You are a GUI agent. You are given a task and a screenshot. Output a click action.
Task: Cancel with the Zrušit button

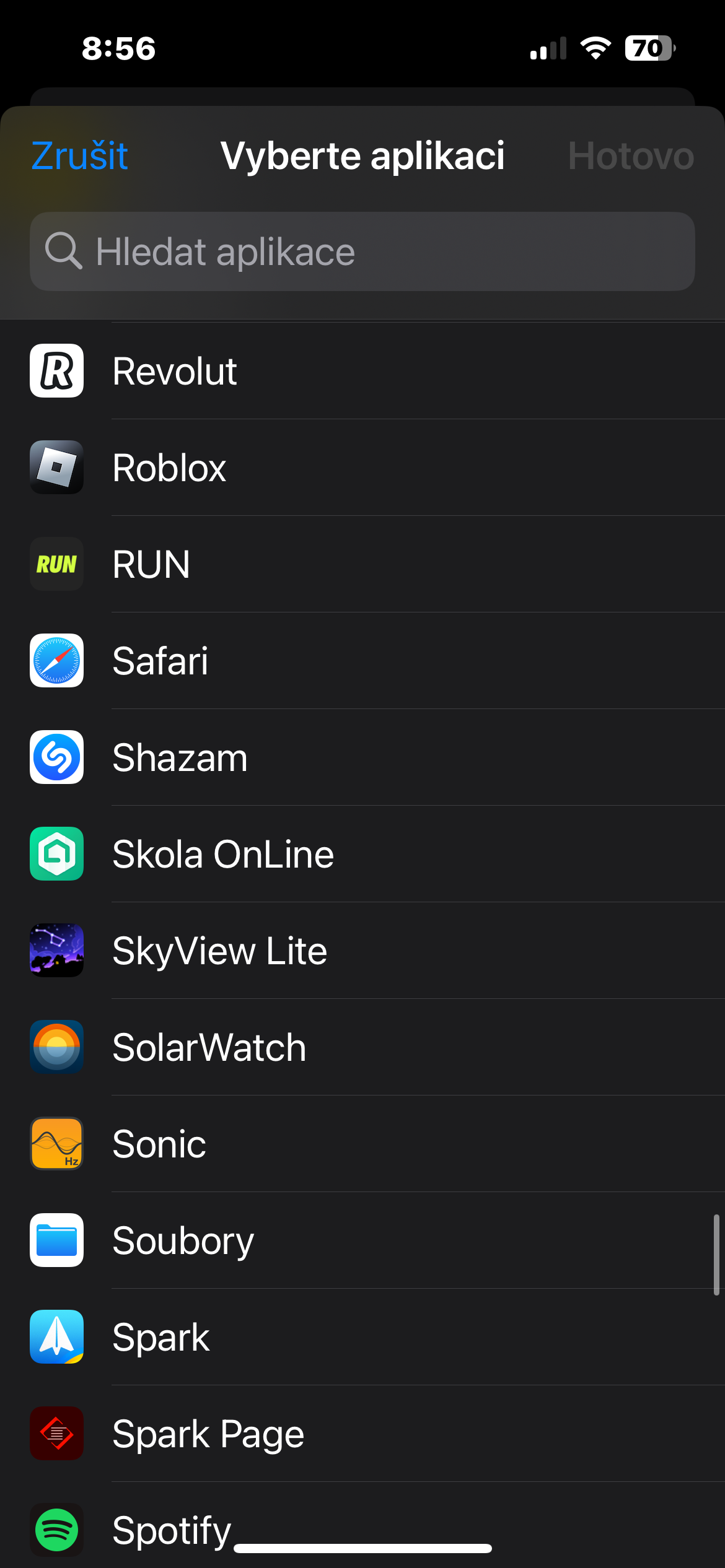(79, 155)
